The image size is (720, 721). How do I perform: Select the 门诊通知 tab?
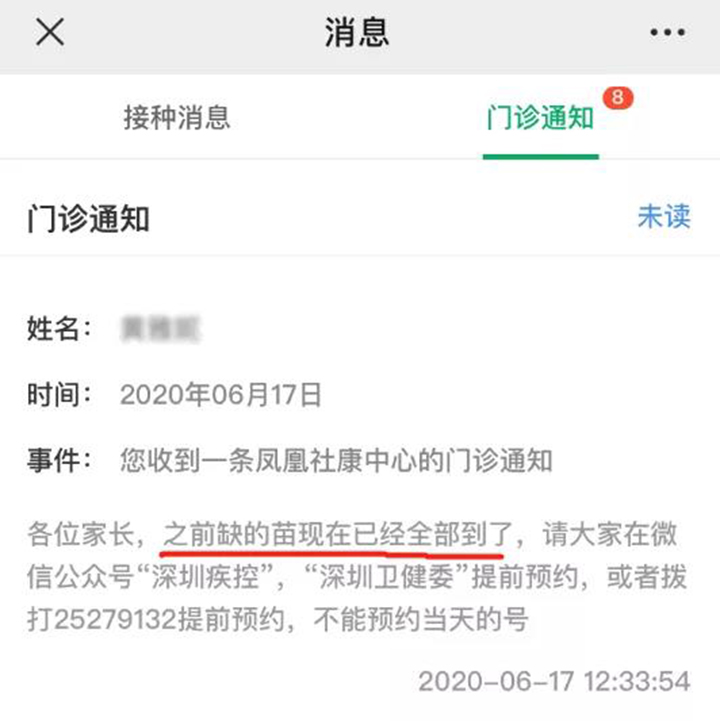point(540,118)
